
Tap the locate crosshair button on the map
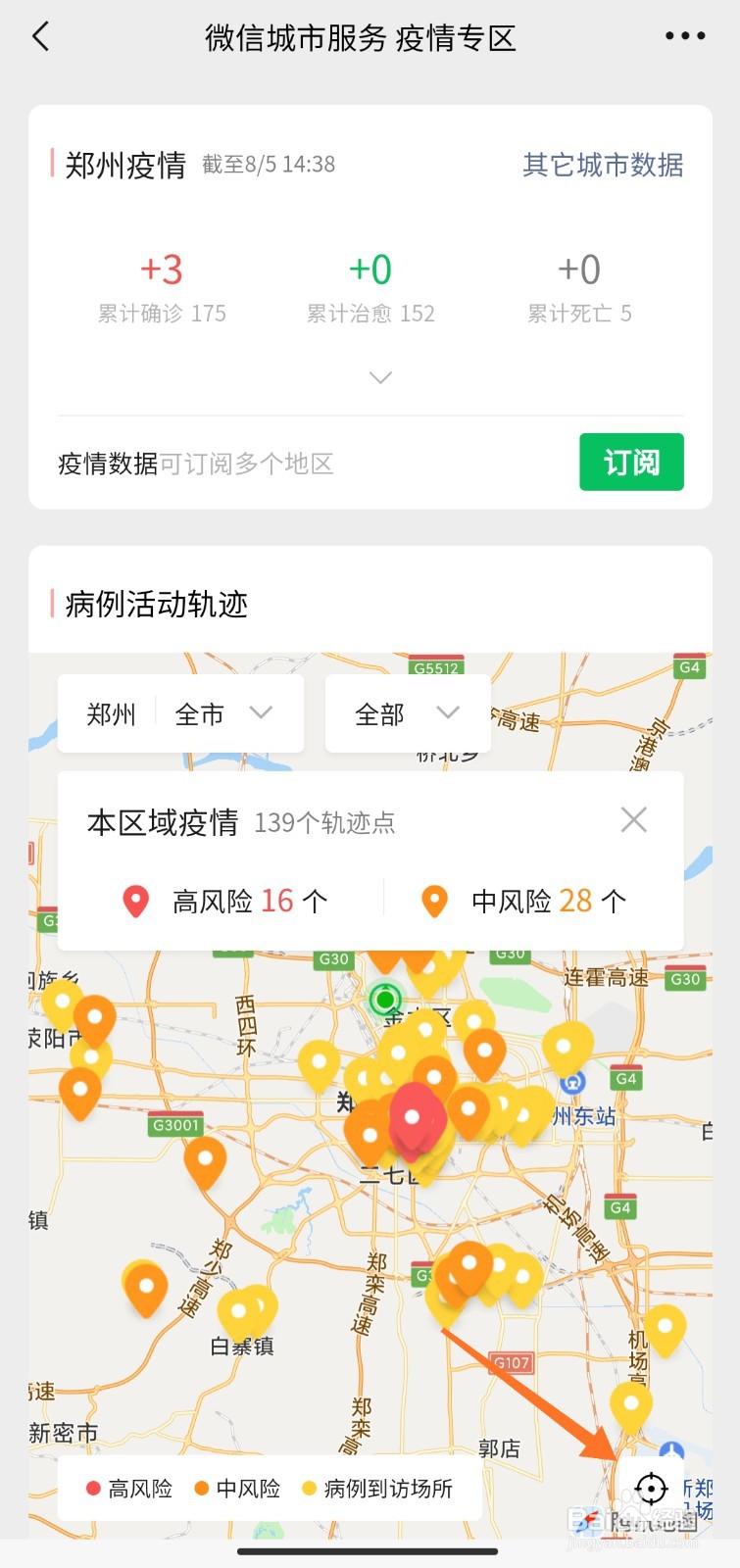(653, 1488)
